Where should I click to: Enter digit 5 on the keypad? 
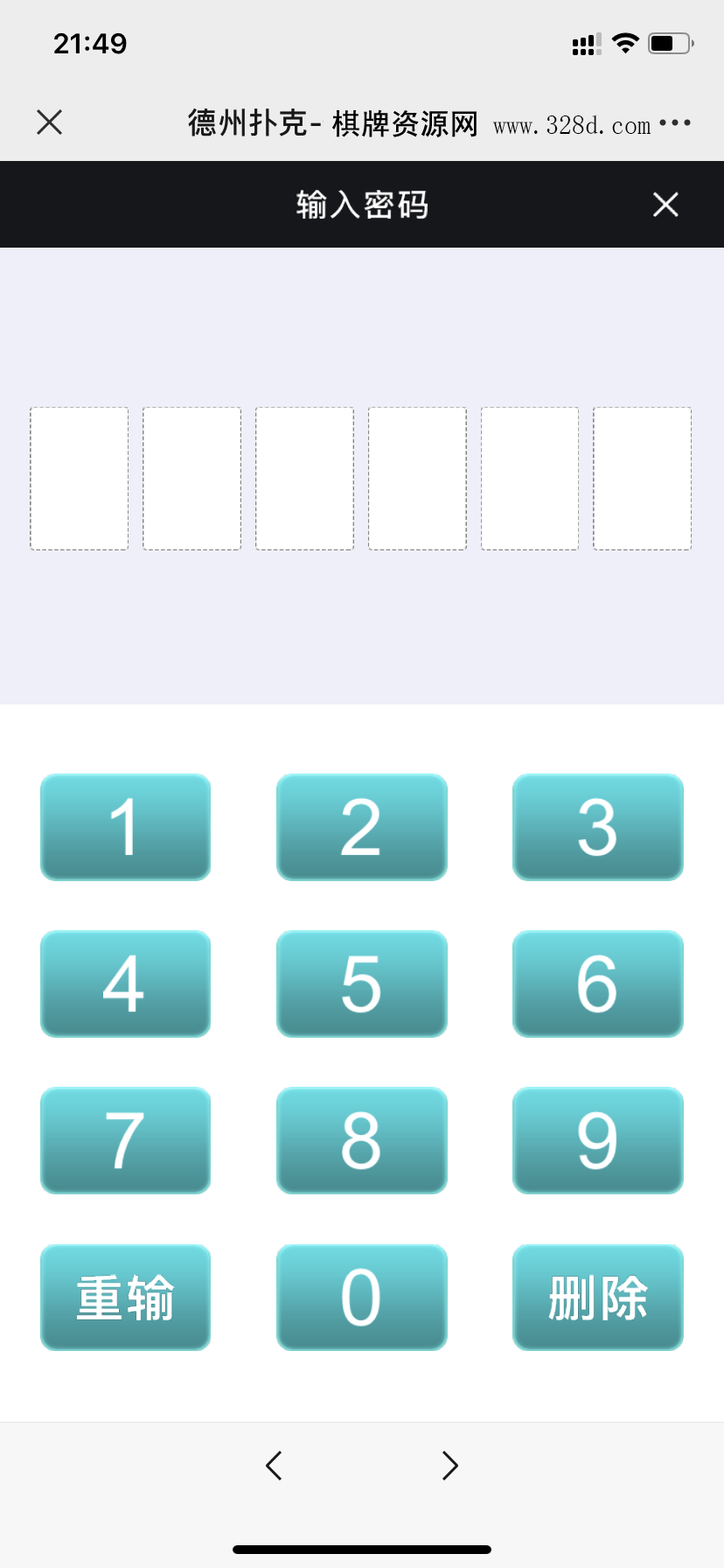[x=361, y=983]
